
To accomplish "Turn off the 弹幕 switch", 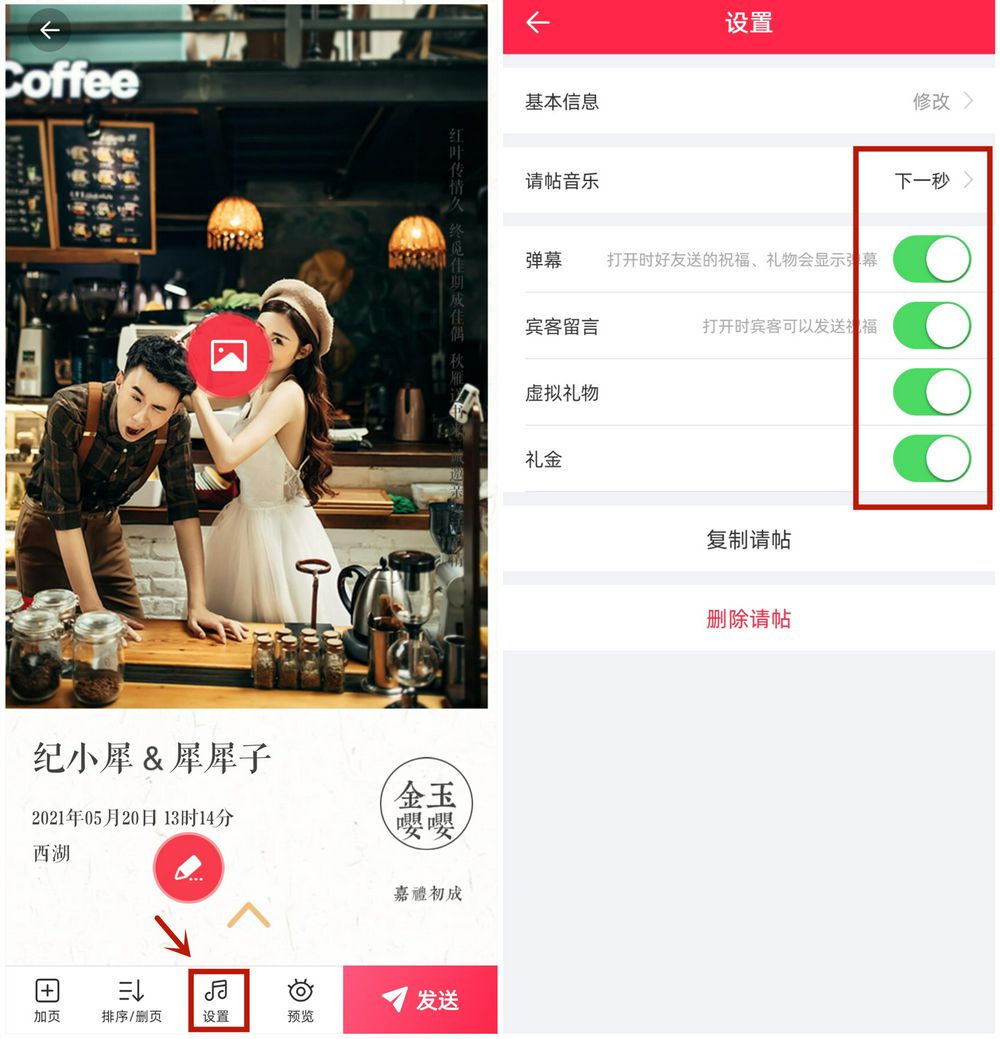I will pyautogui.click(x=931, y=260).
